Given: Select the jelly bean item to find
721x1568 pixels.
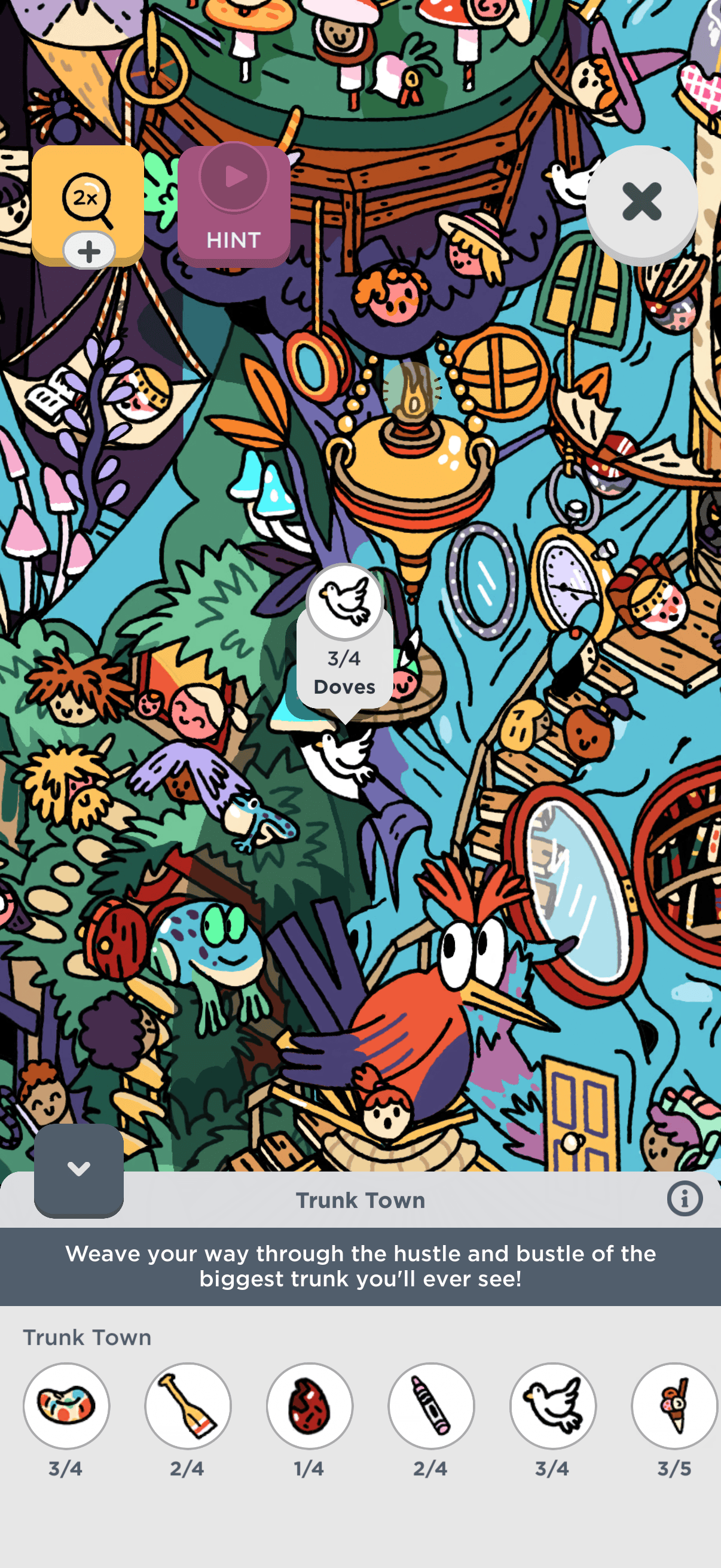Looking at the screenshot, I should click(x=66, y=1405).
